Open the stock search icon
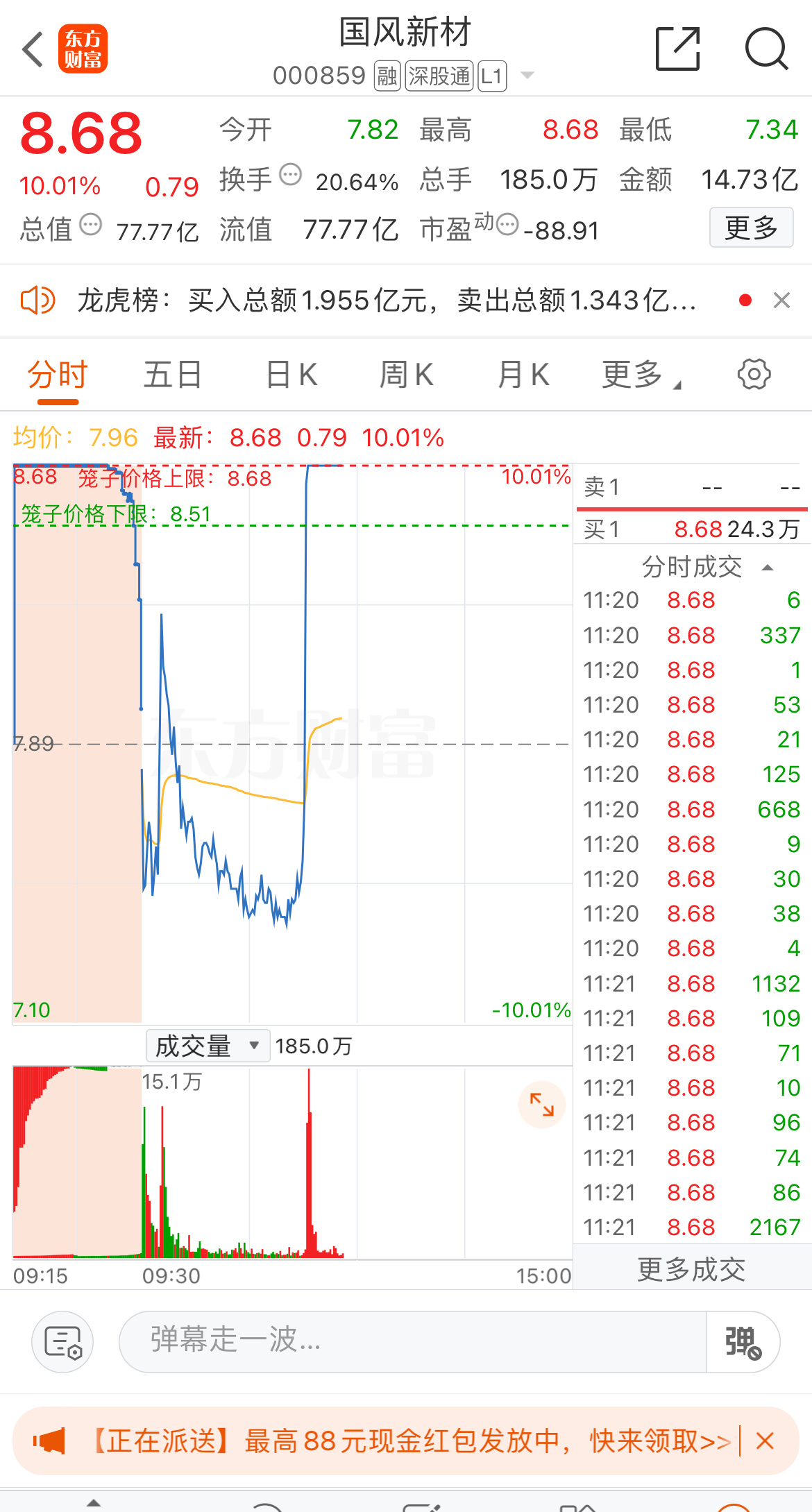This screenshot has width=812, height=1512. [767, 49]
